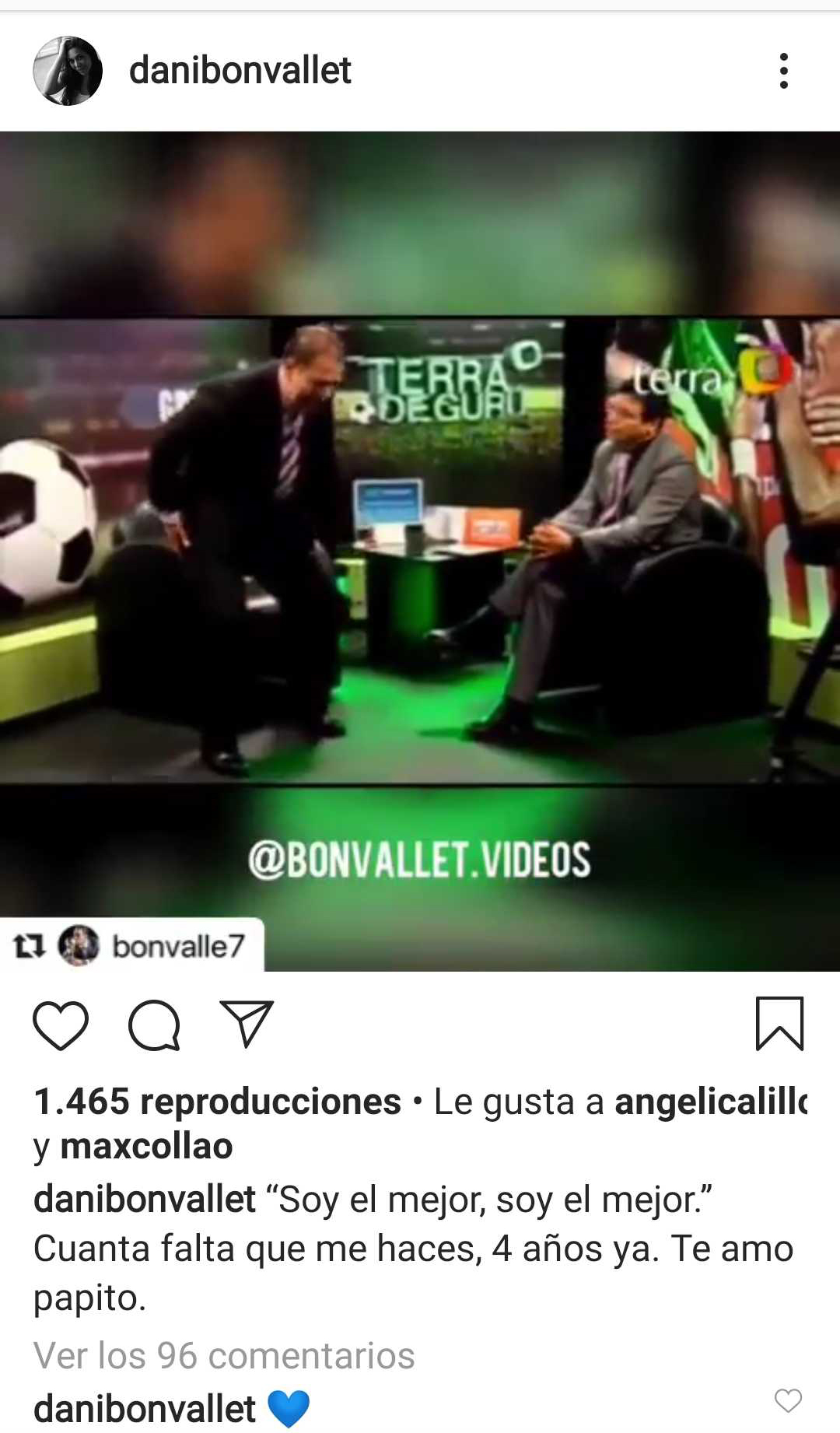Open danibonvallet's profile picture
Viewport: 840px width, 1433px height.
tap(70, 71)
